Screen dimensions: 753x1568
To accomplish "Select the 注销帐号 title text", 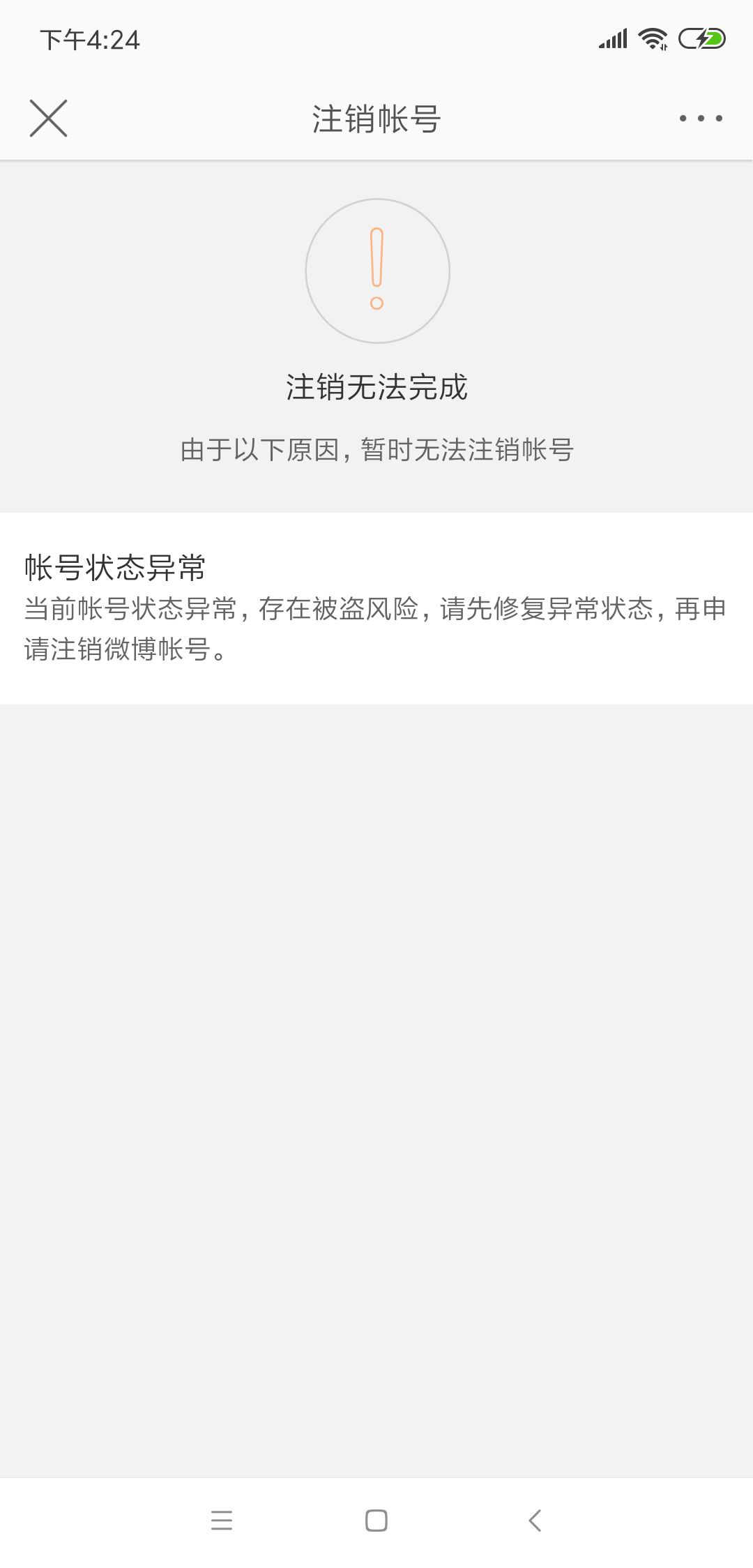I will tap(376, 119).
